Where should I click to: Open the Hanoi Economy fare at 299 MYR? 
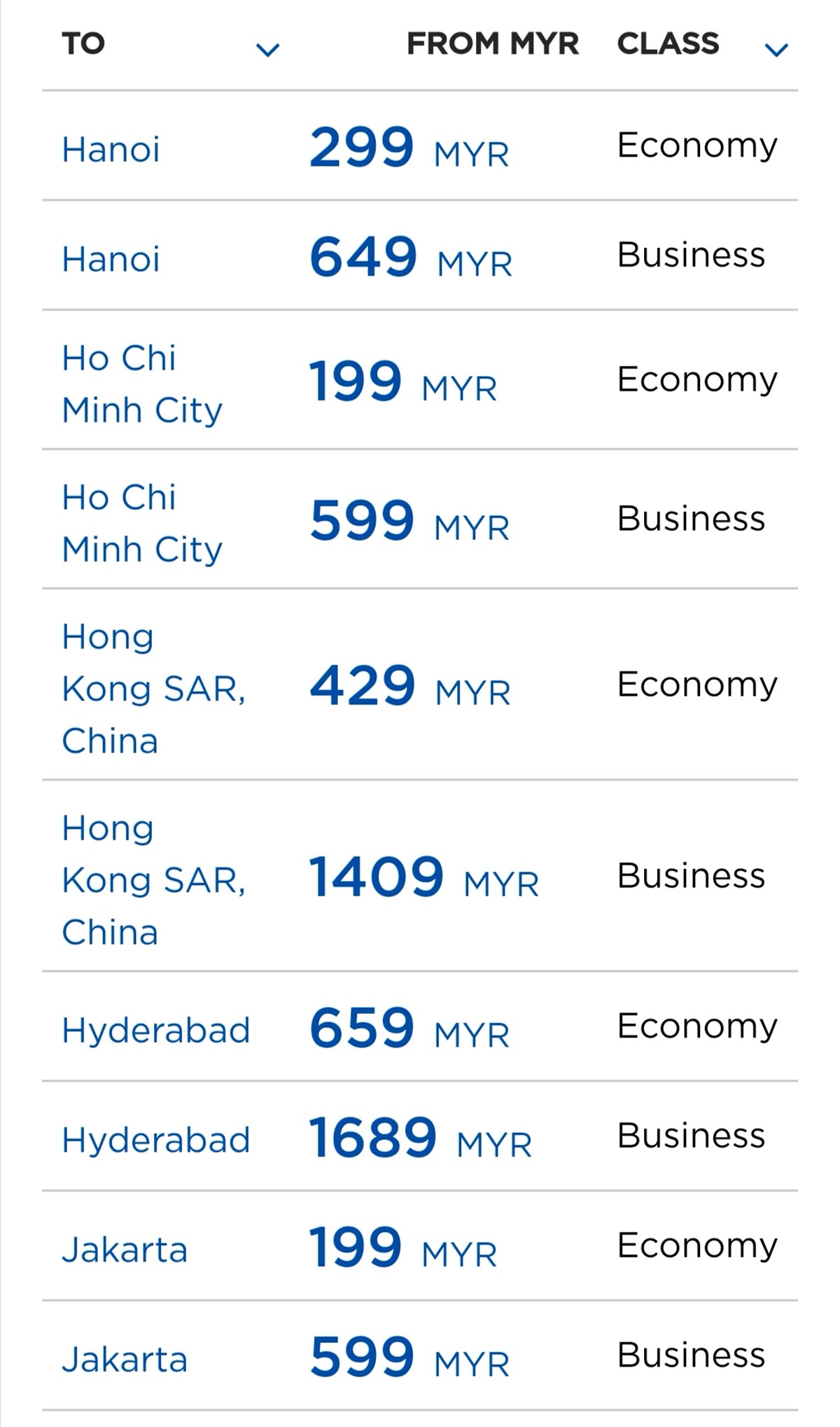420,146
